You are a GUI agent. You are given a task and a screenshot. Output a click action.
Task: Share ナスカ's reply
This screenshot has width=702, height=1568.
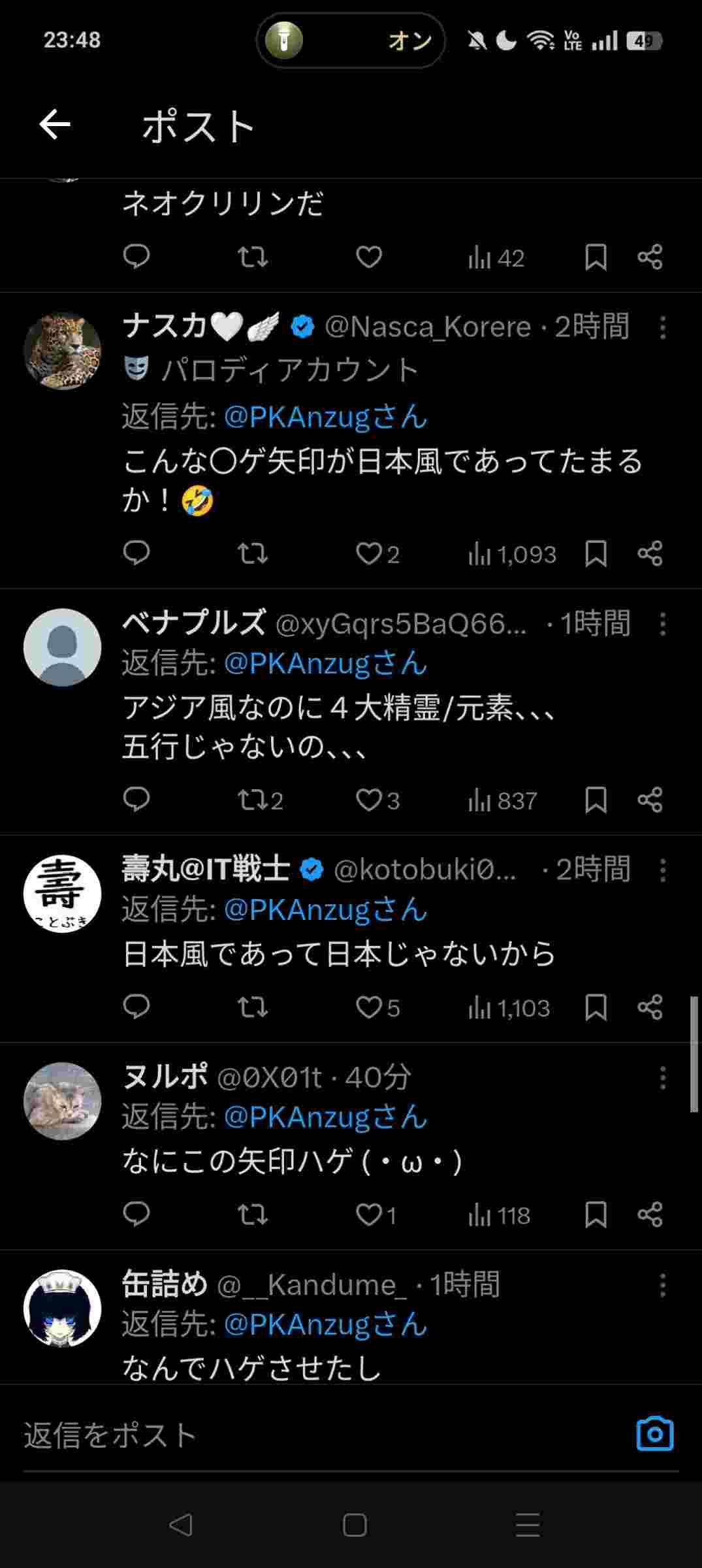[650, 554]
